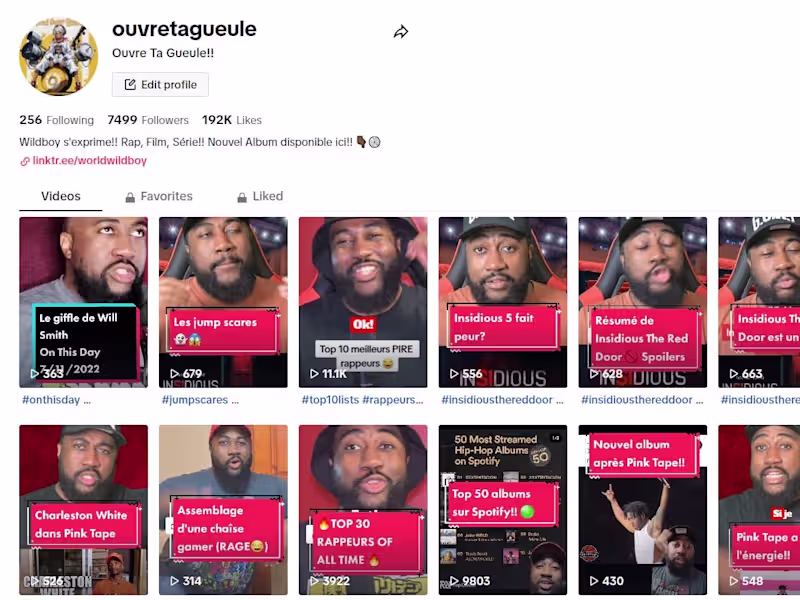View the Following list

(56, 120)
